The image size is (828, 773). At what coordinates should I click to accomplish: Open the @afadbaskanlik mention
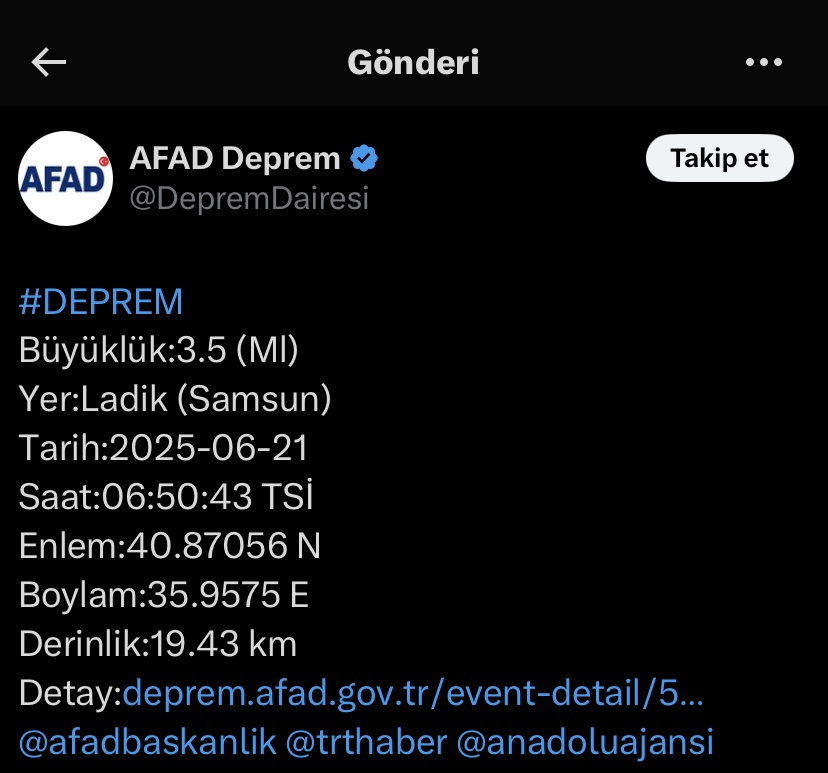point(146,741)
